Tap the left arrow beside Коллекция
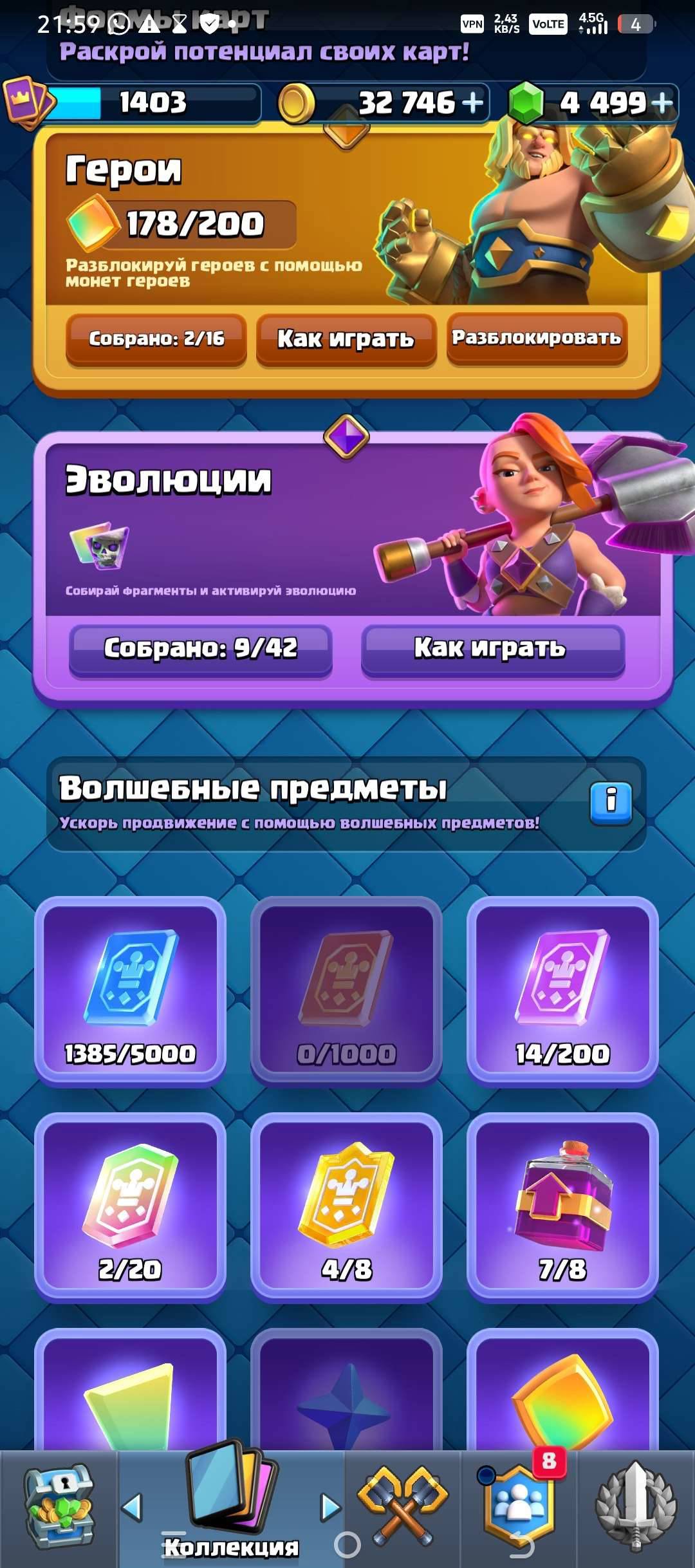The image size is (695, 1568). click(x=132, y=1507)
